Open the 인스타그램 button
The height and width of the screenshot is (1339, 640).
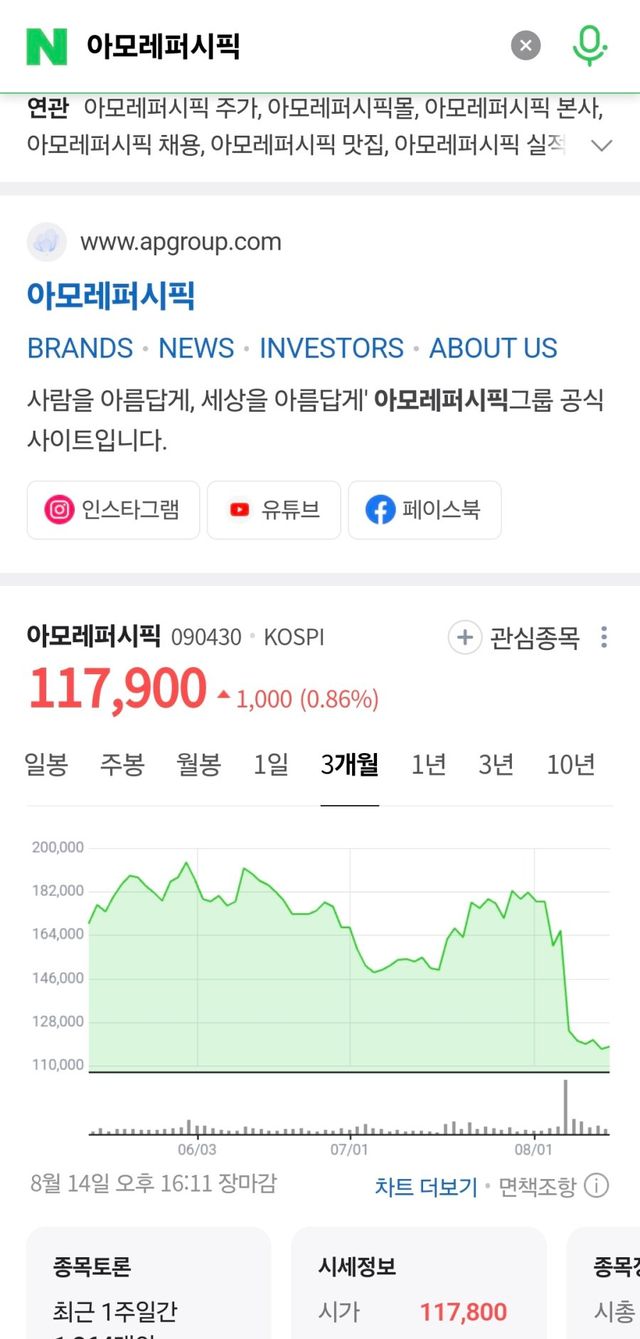tap(113, 510)
